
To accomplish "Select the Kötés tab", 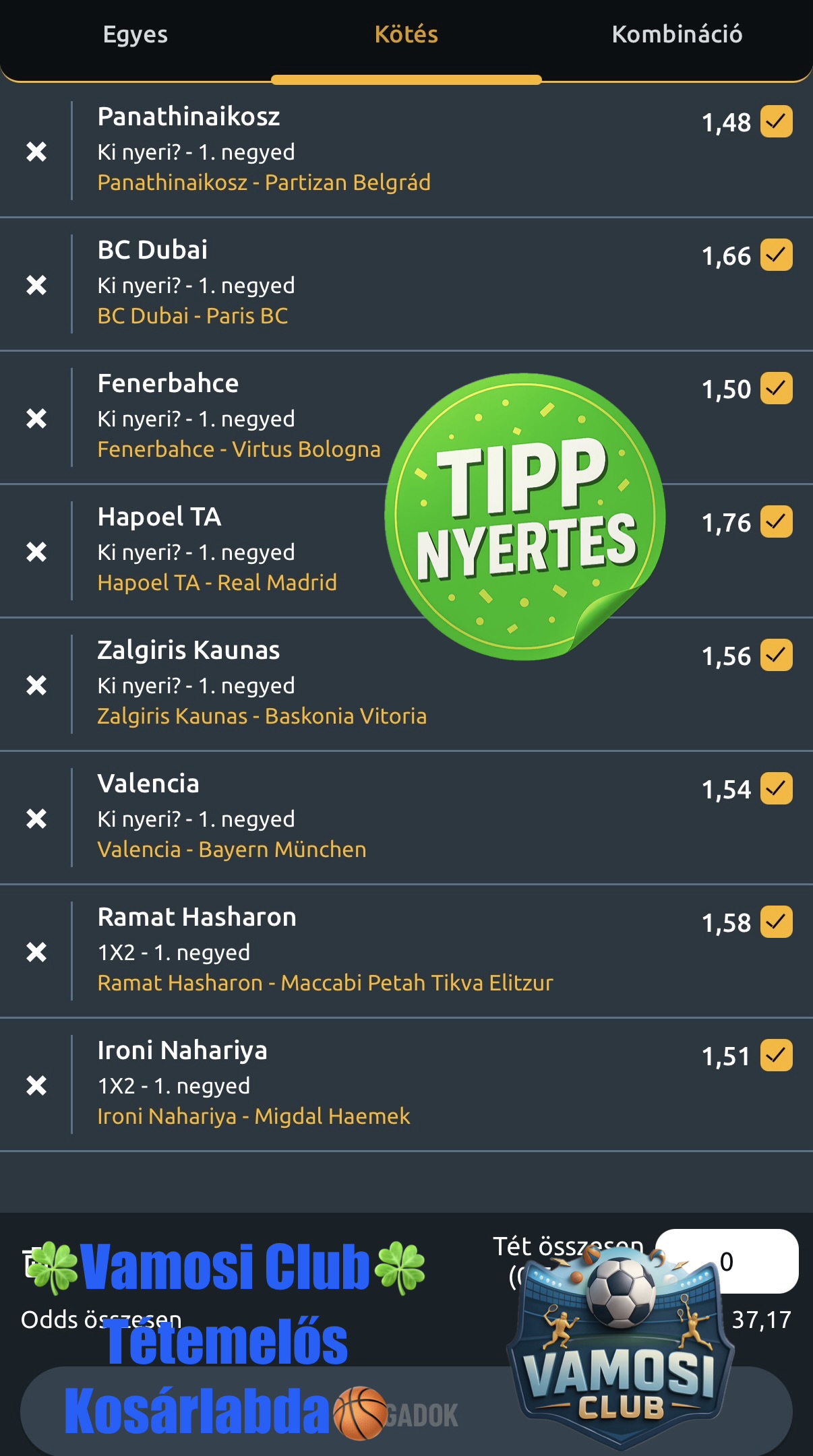I will point(406,35).
